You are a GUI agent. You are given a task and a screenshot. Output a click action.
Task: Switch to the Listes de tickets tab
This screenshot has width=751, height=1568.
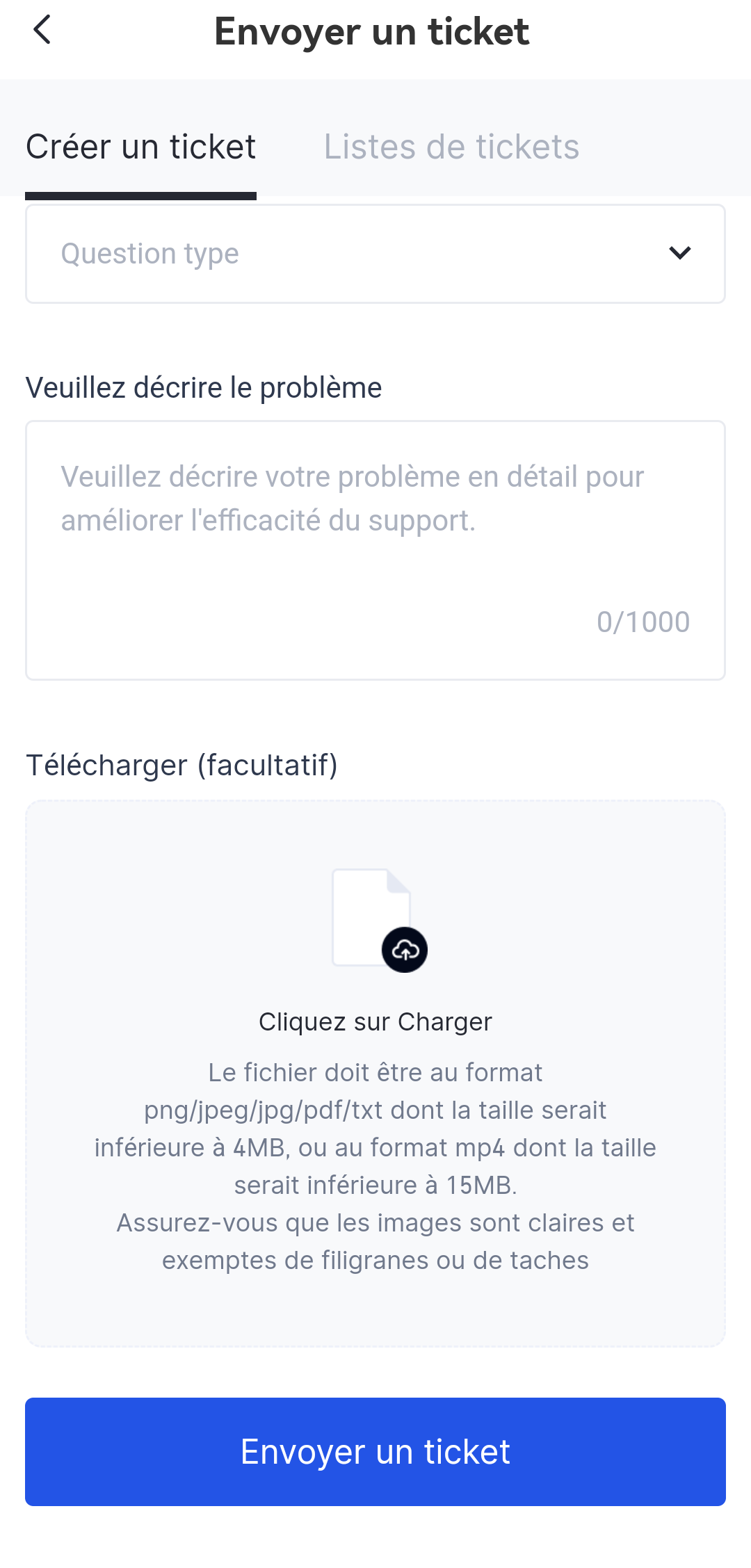coord(451,147)
